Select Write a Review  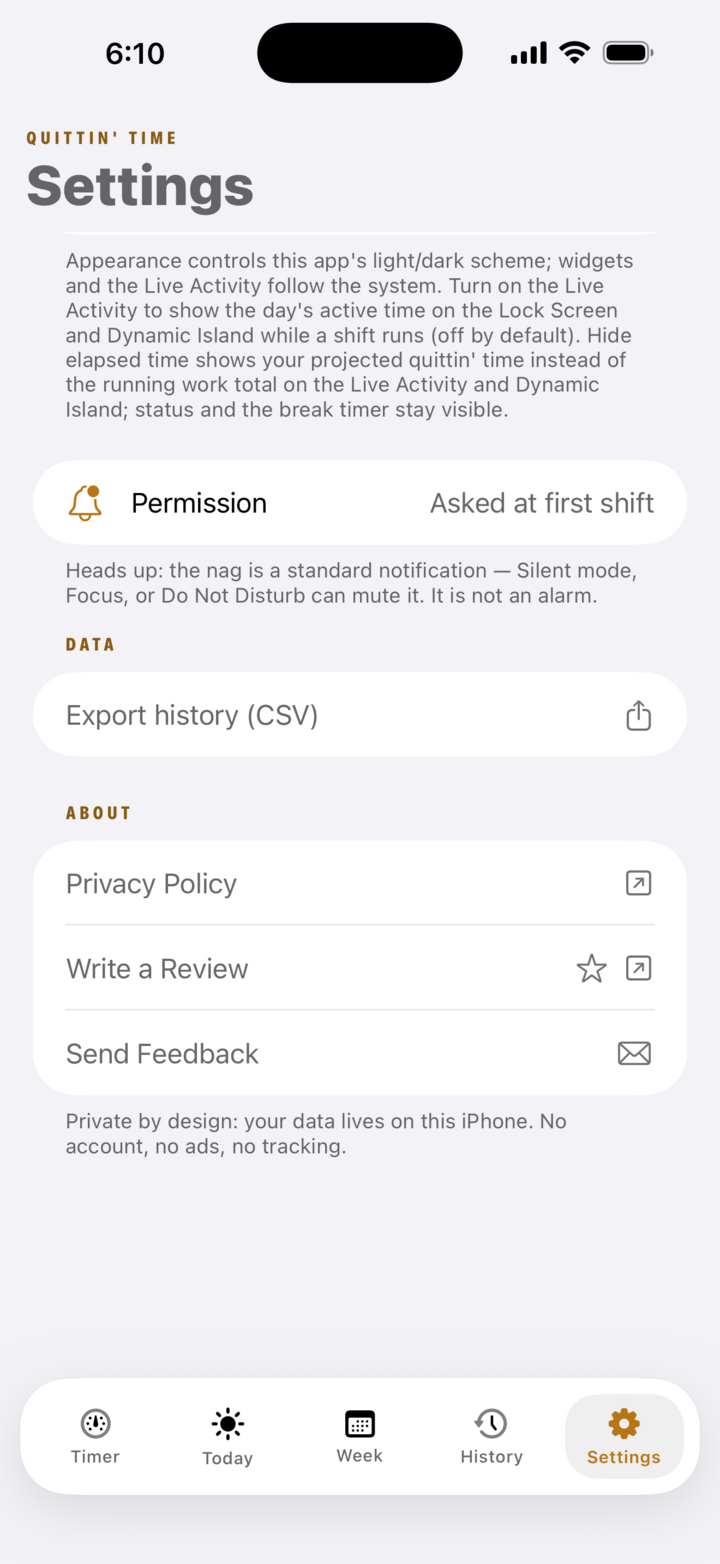(360, 968)
